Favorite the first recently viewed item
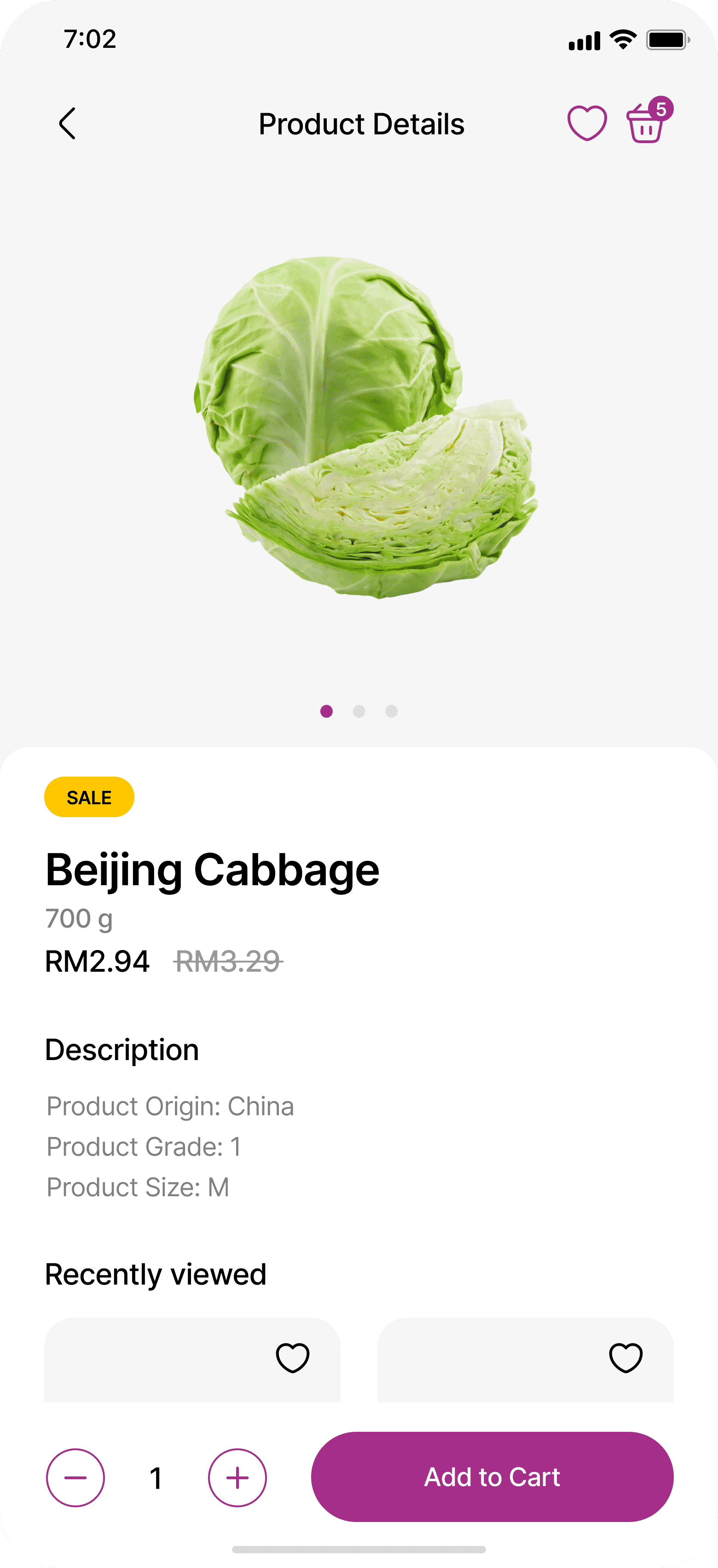Image resolution: width=718 pixels, height=1568 pixels. (293, 1357)
